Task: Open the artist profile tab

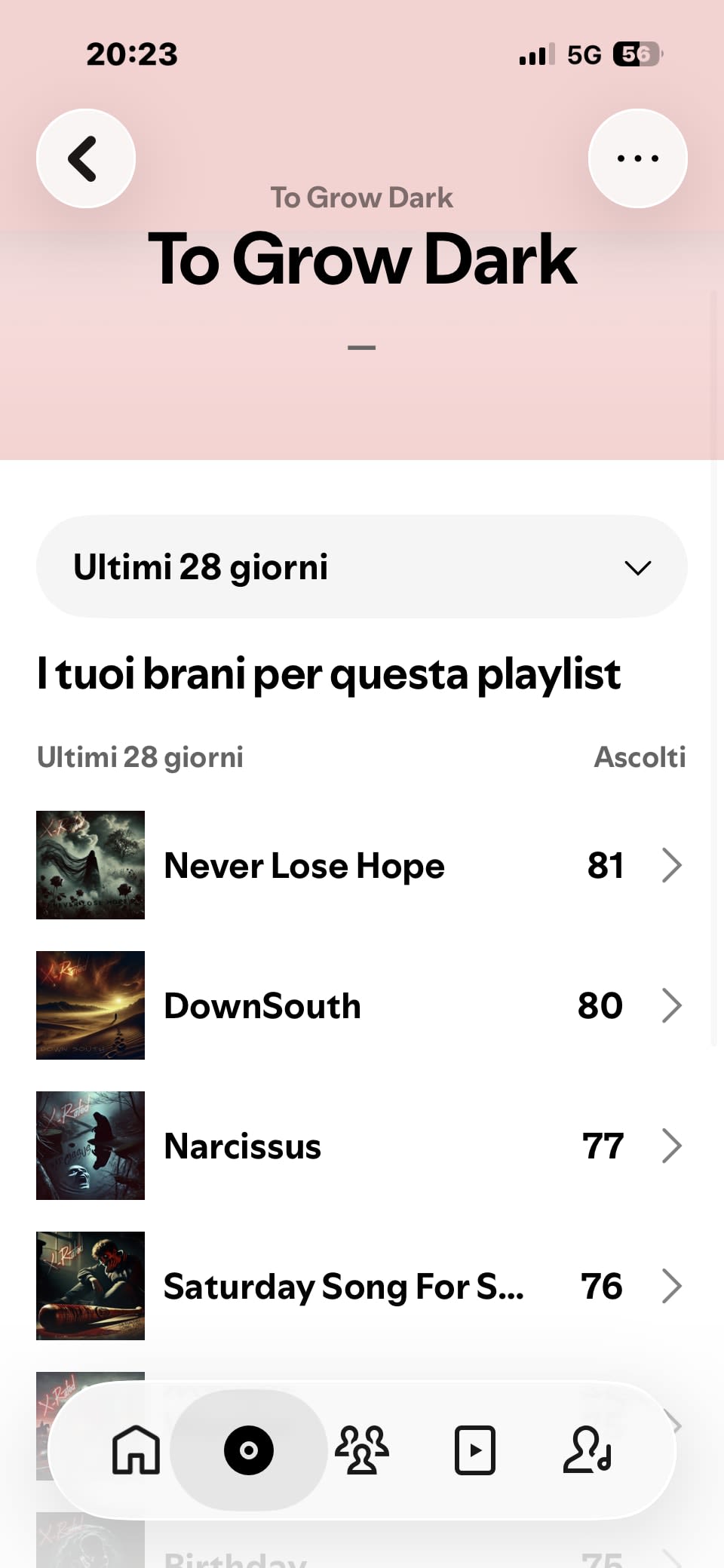Action: (x=587, y=1450)
